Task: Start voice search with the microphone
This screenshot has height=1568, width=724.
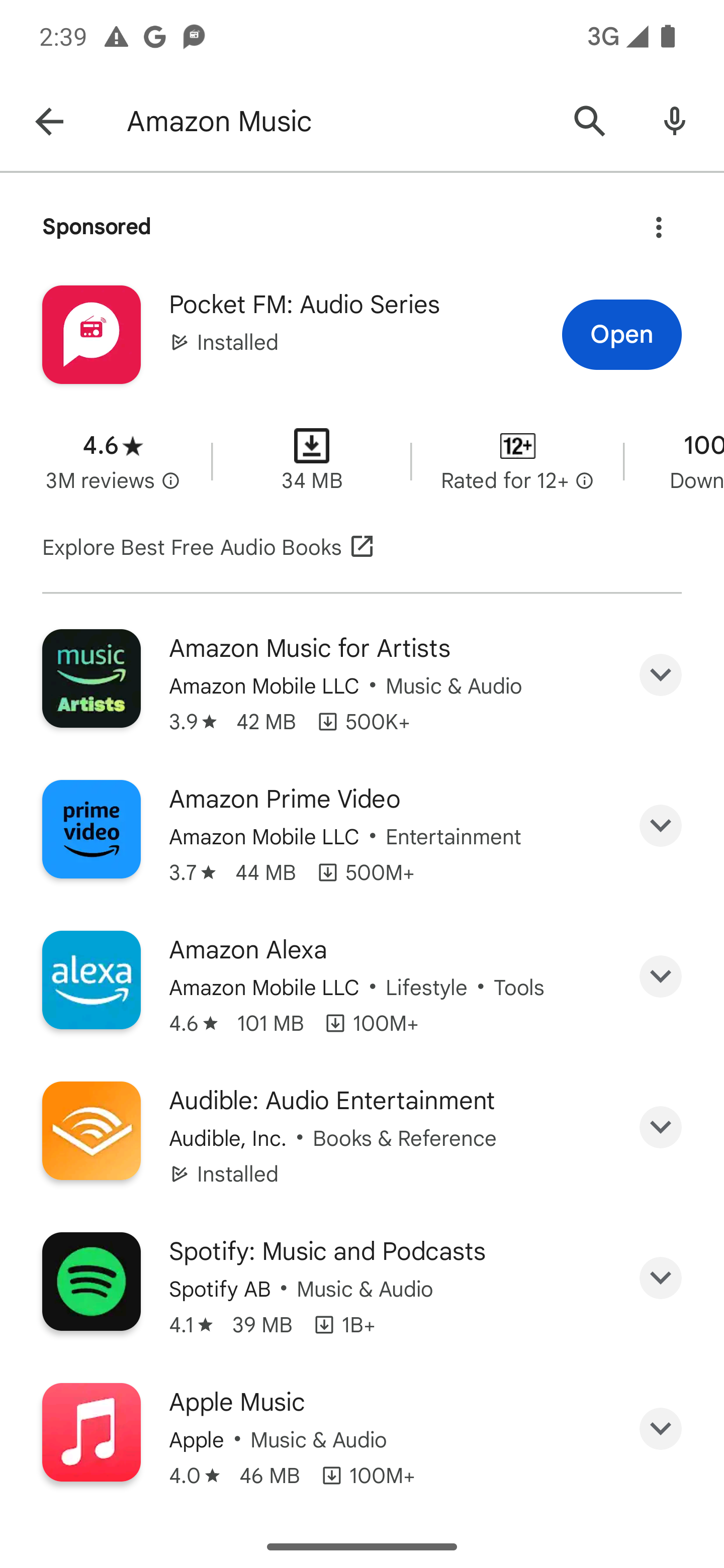Action: 675,122
